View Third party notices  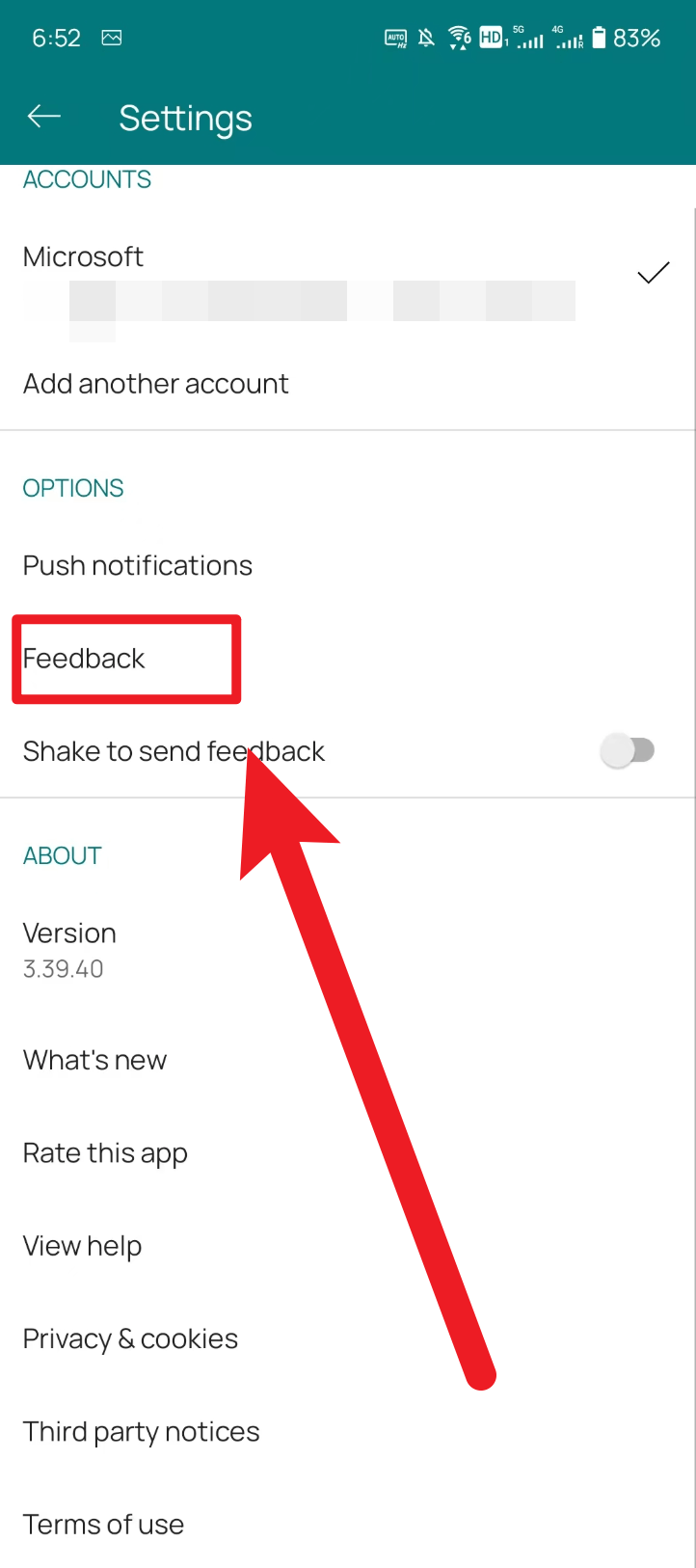pyautogui.click(x=142, y=1431)
